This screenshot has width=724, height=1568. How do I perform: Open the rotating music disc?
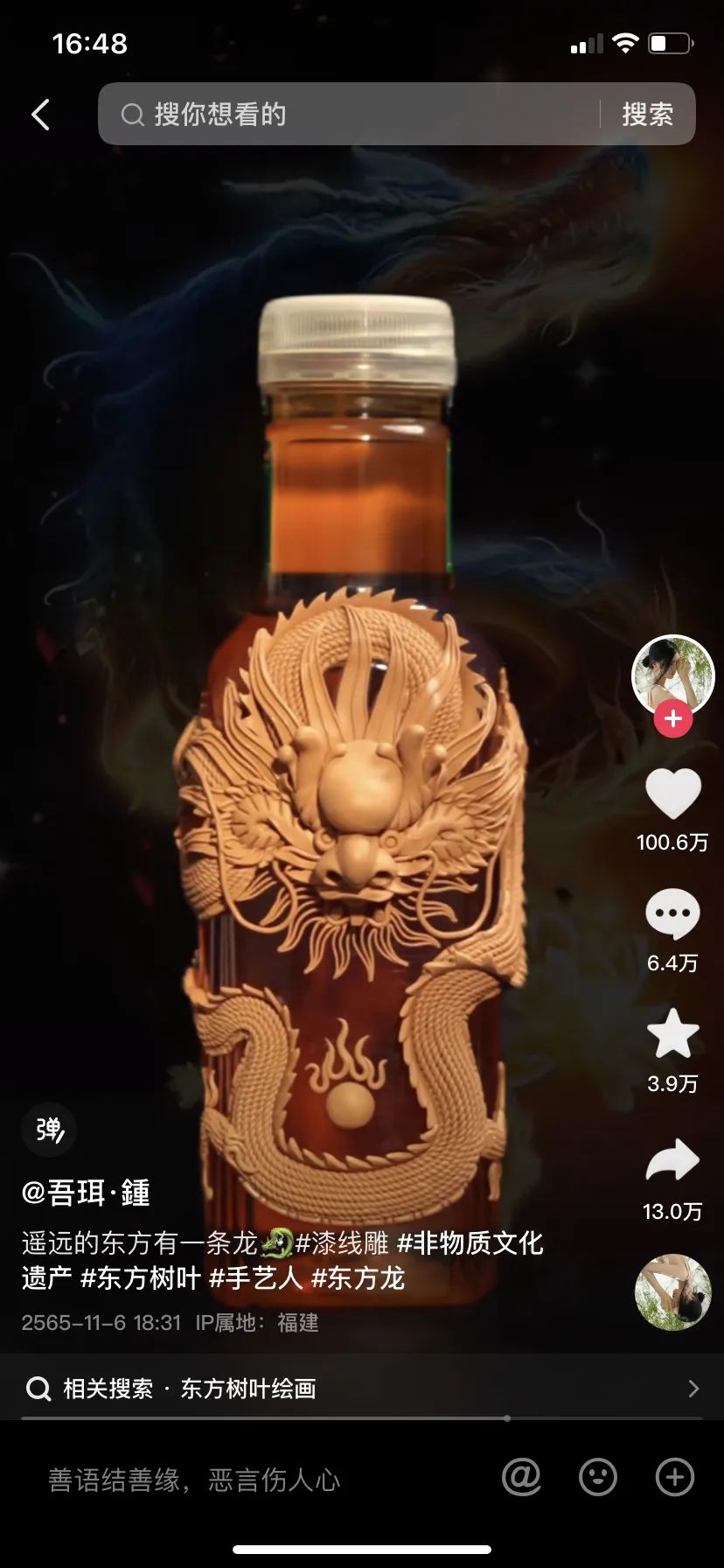(672, 1292)
